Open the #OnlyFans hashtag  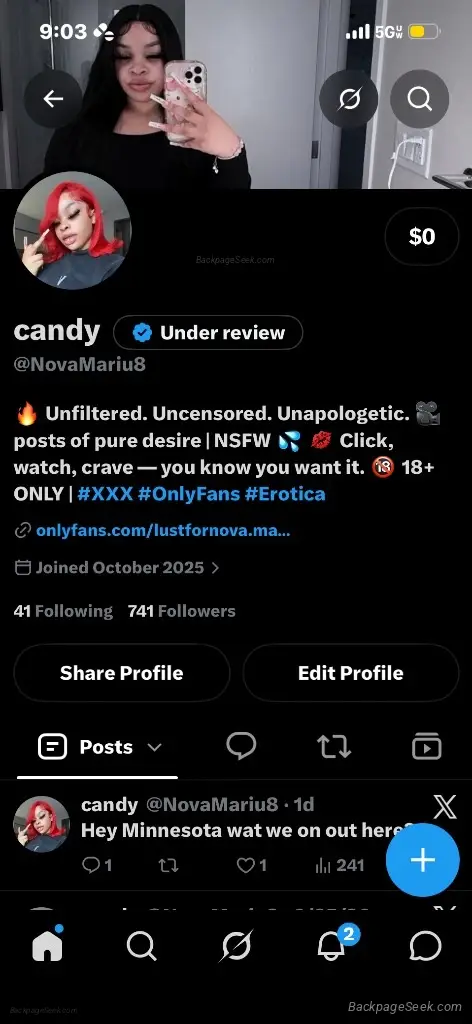click(x=188, y=494)
